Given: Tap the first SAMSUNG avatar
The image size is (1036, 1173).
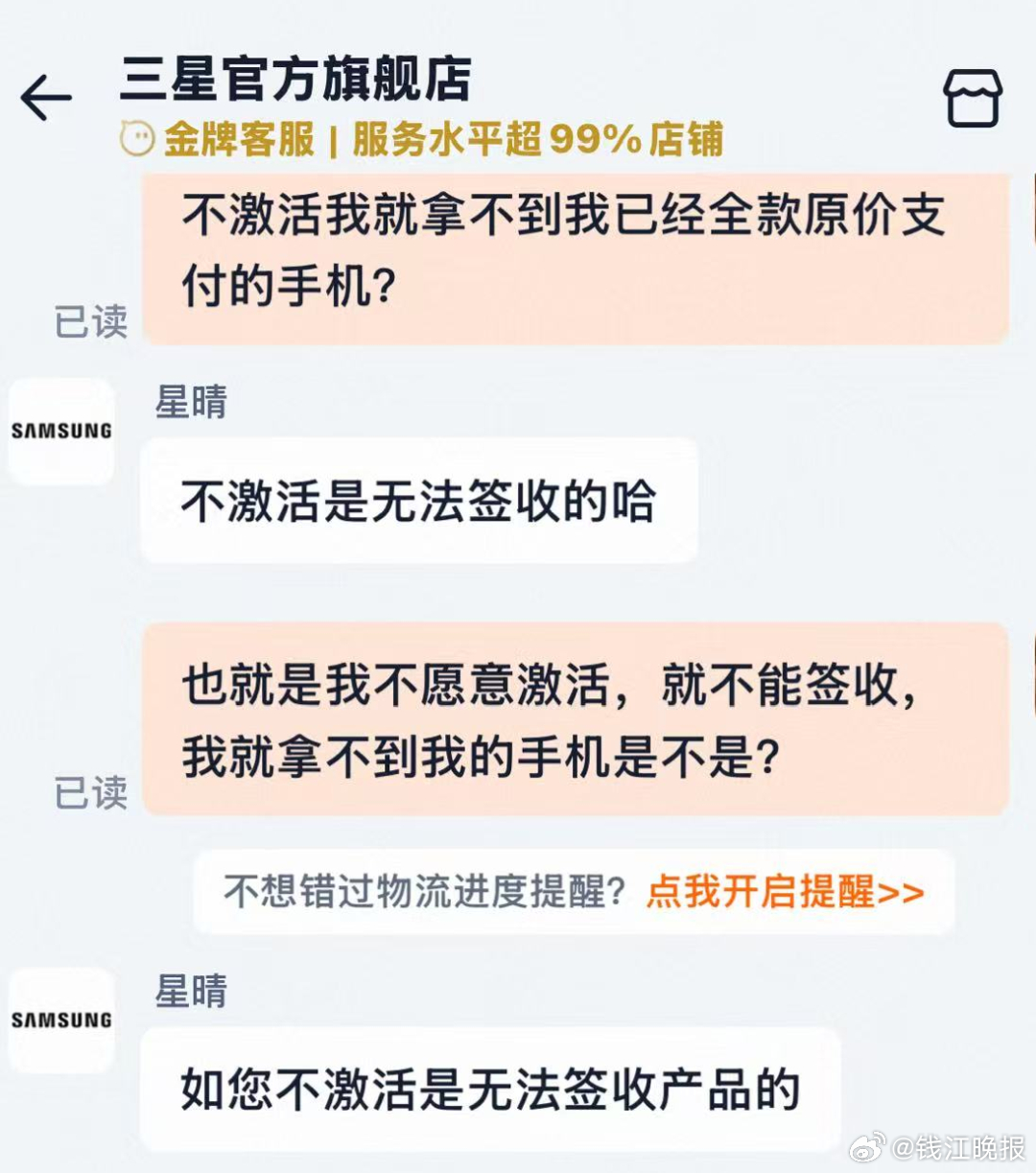Looking at the screenshot, I should coord(60,432).
